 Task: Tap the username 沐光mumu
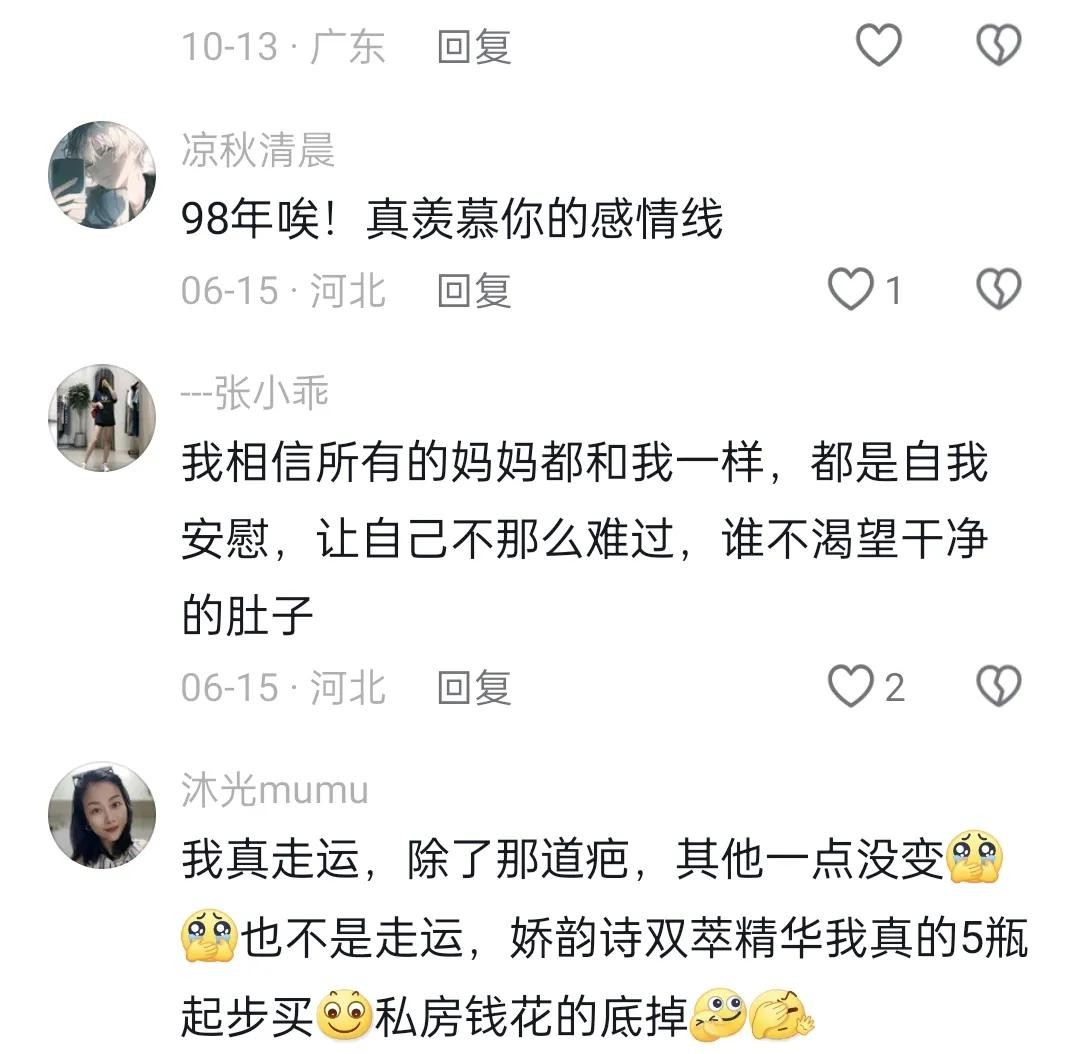[275, 790]
